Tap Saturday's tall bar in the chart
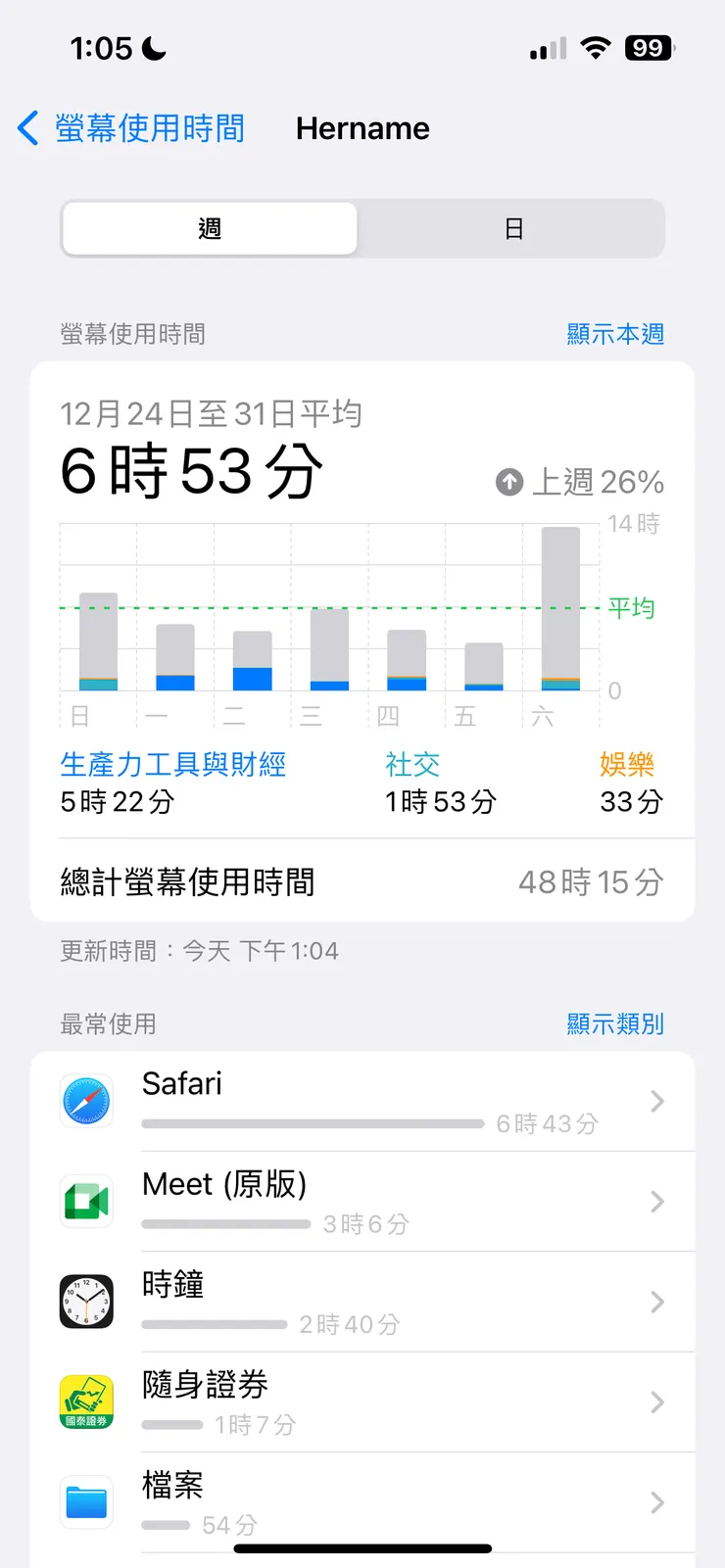This screenshot has width=725, height=1568. (560, 607)
